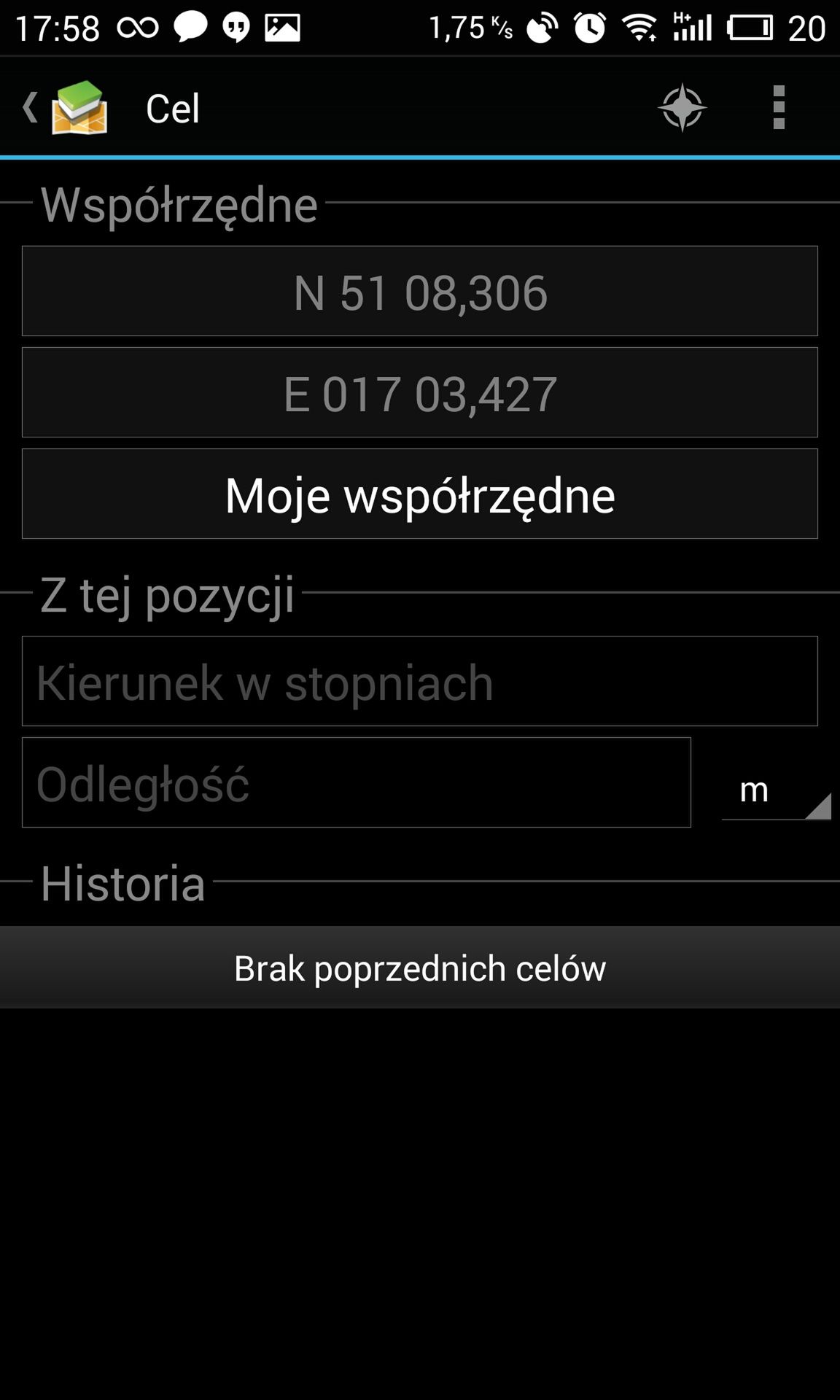840x1400 pixels.
Task: Open the overflow menu
Action: [x=779, y=108]
